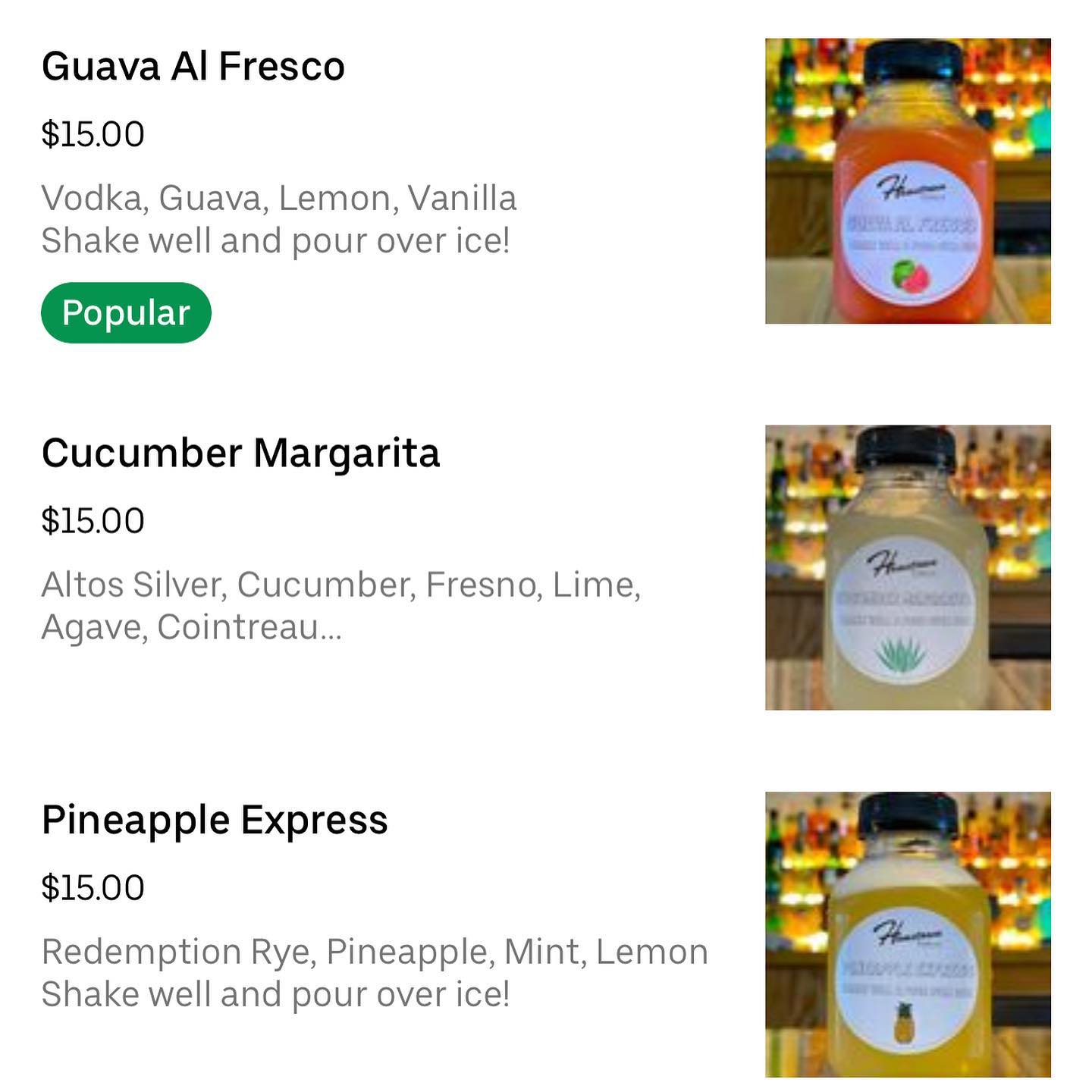Open the Guava Al Fresco menu item
The height and width of the screenshot is (1092, 1092).
point(193,67)
